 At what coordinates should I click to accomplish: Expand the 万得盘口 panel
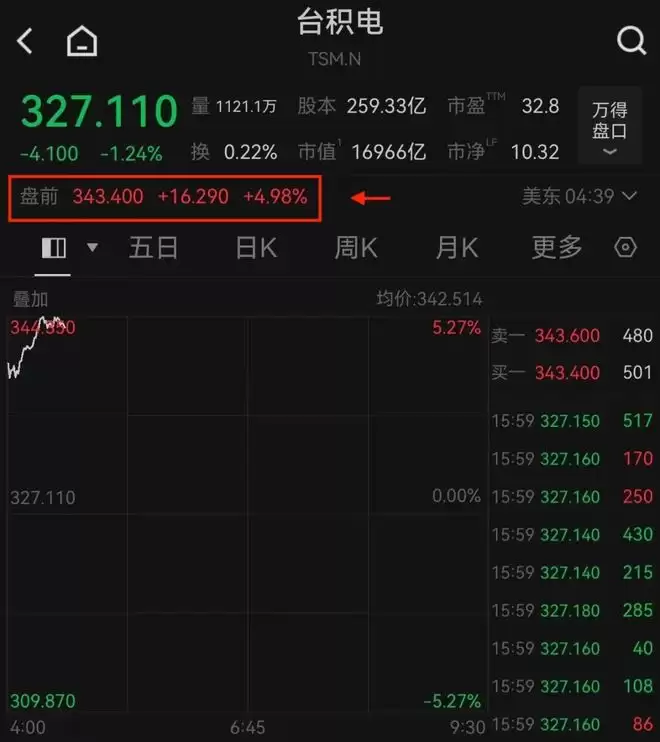(609, 130)
